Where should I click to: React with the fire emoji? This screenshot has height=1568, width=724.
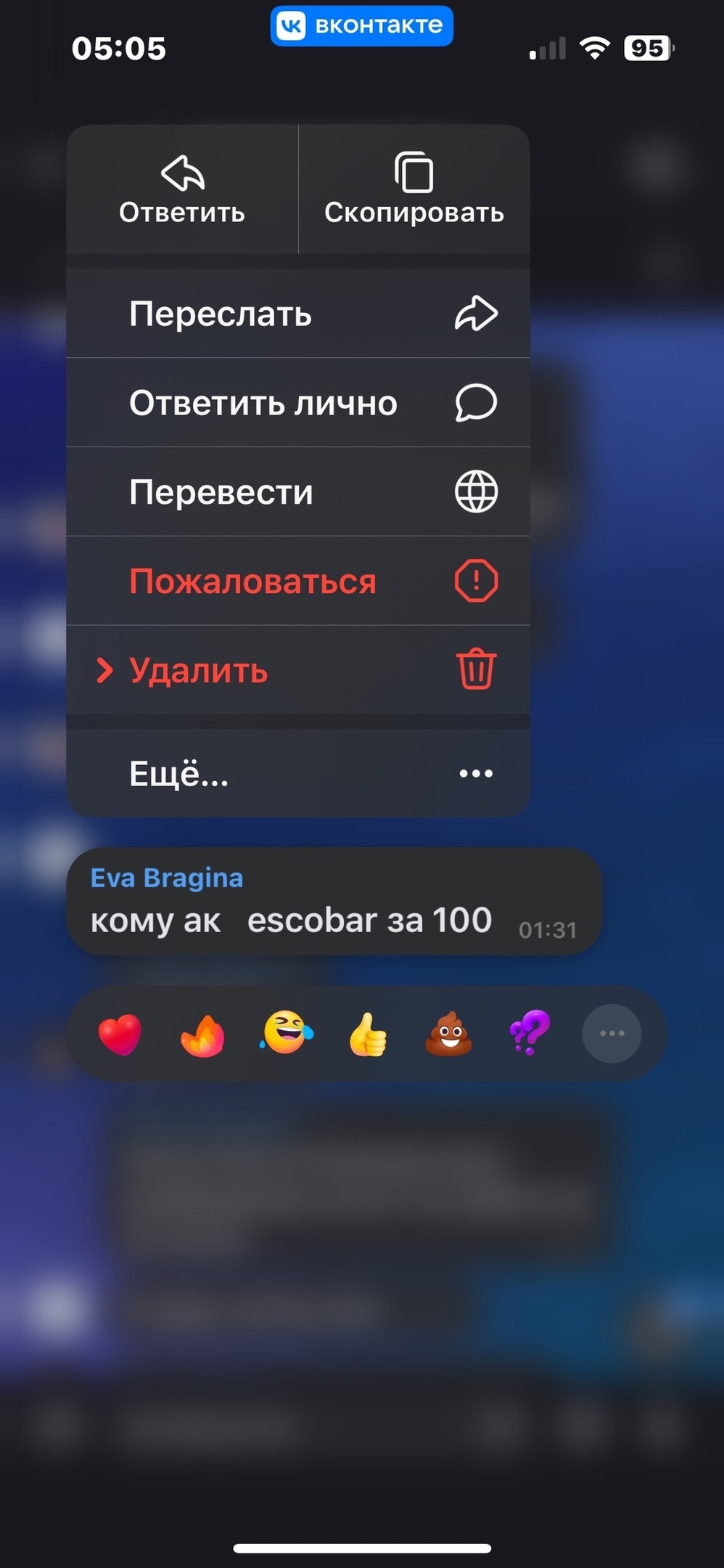click(x=203, y=1034)
